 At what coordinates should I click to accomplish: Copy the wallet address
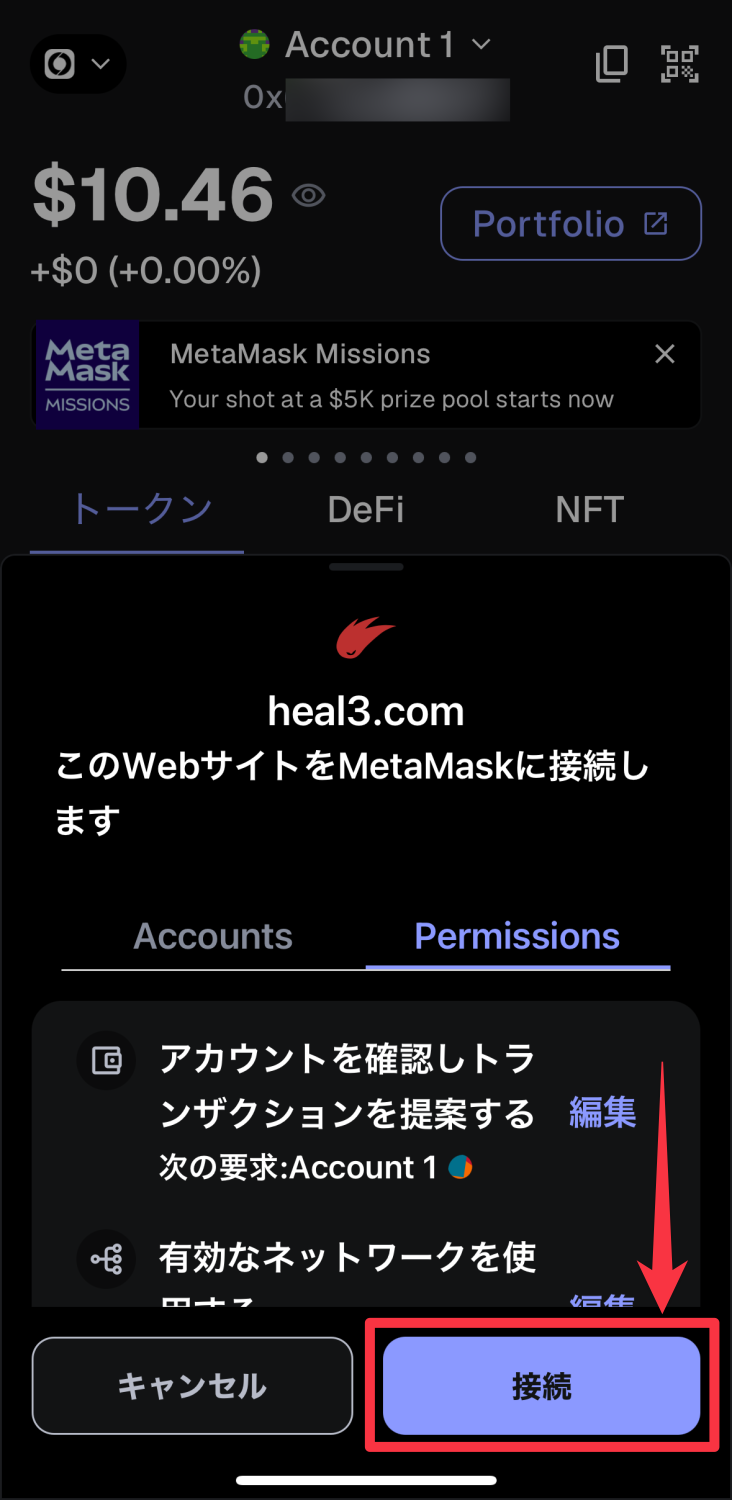(611, 65)
